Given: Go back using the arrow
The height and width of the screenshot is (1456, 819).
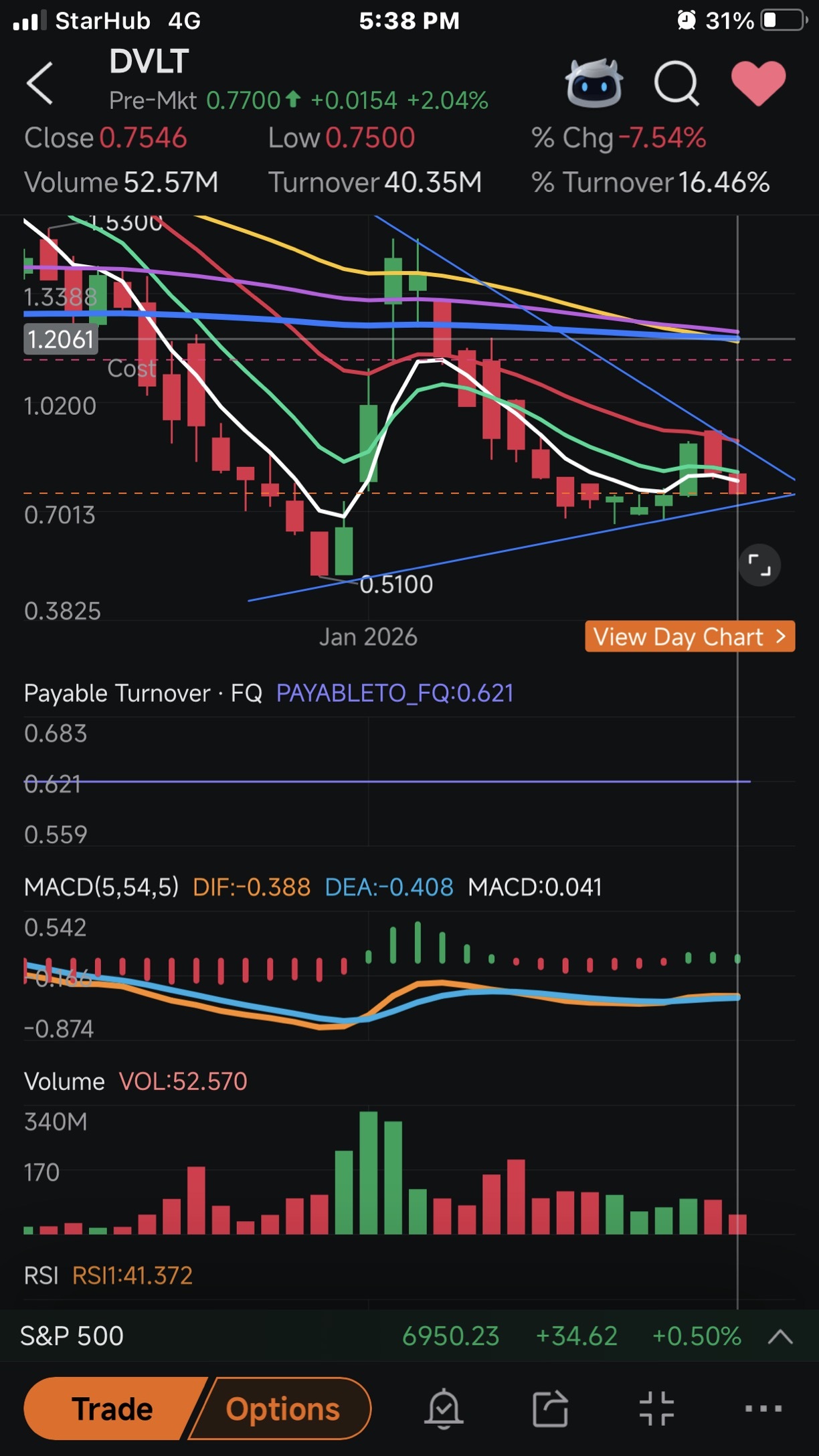Looking at the screenshot, I should coord(40,84).
